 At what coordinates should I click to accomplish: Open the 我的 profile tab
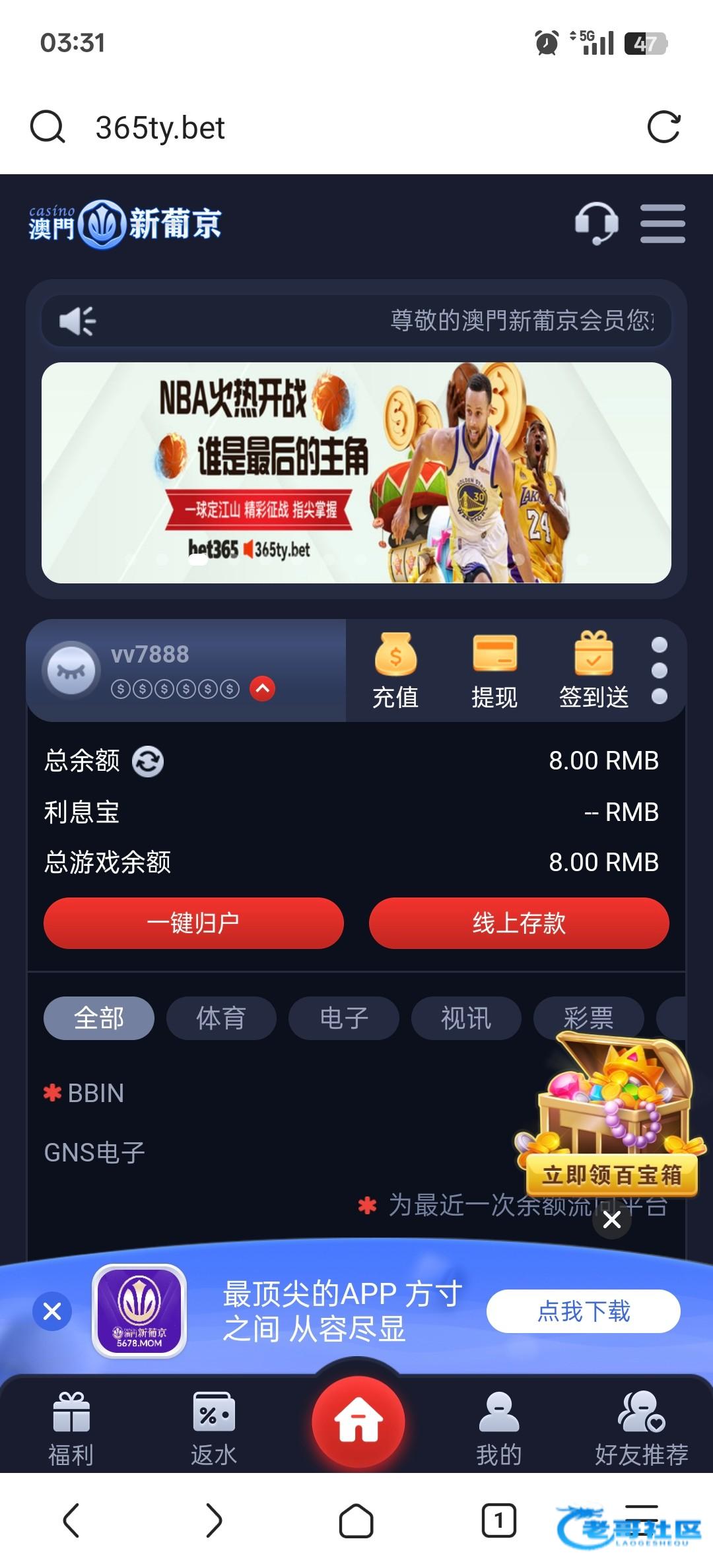point(499,1428)
